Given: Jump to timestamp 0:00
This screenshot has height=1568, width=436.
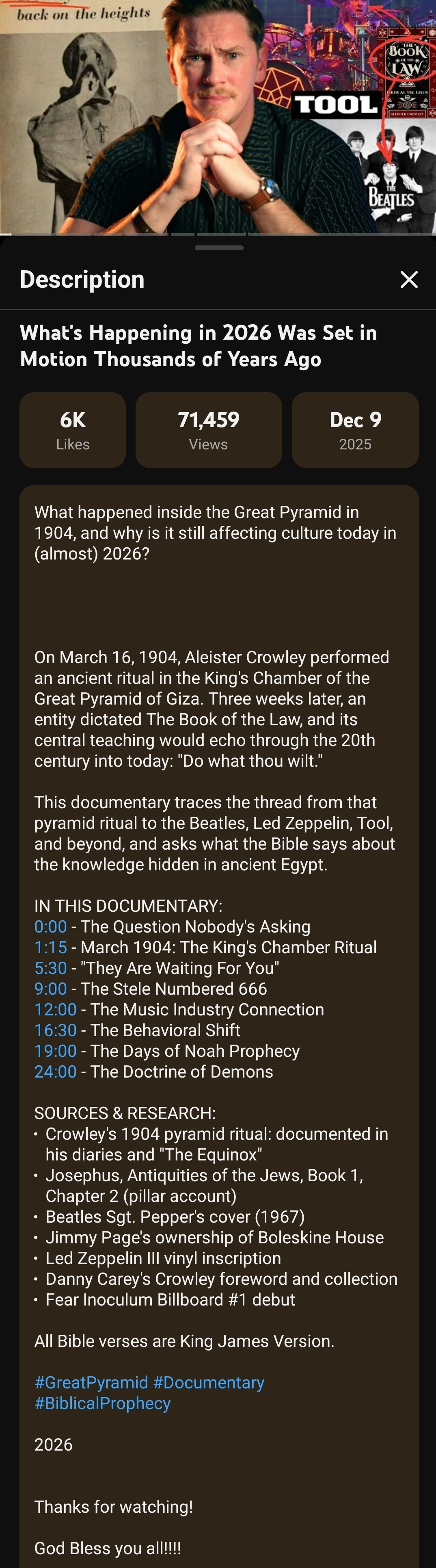Looking at the screenshot, I should [x=50, y=926].
